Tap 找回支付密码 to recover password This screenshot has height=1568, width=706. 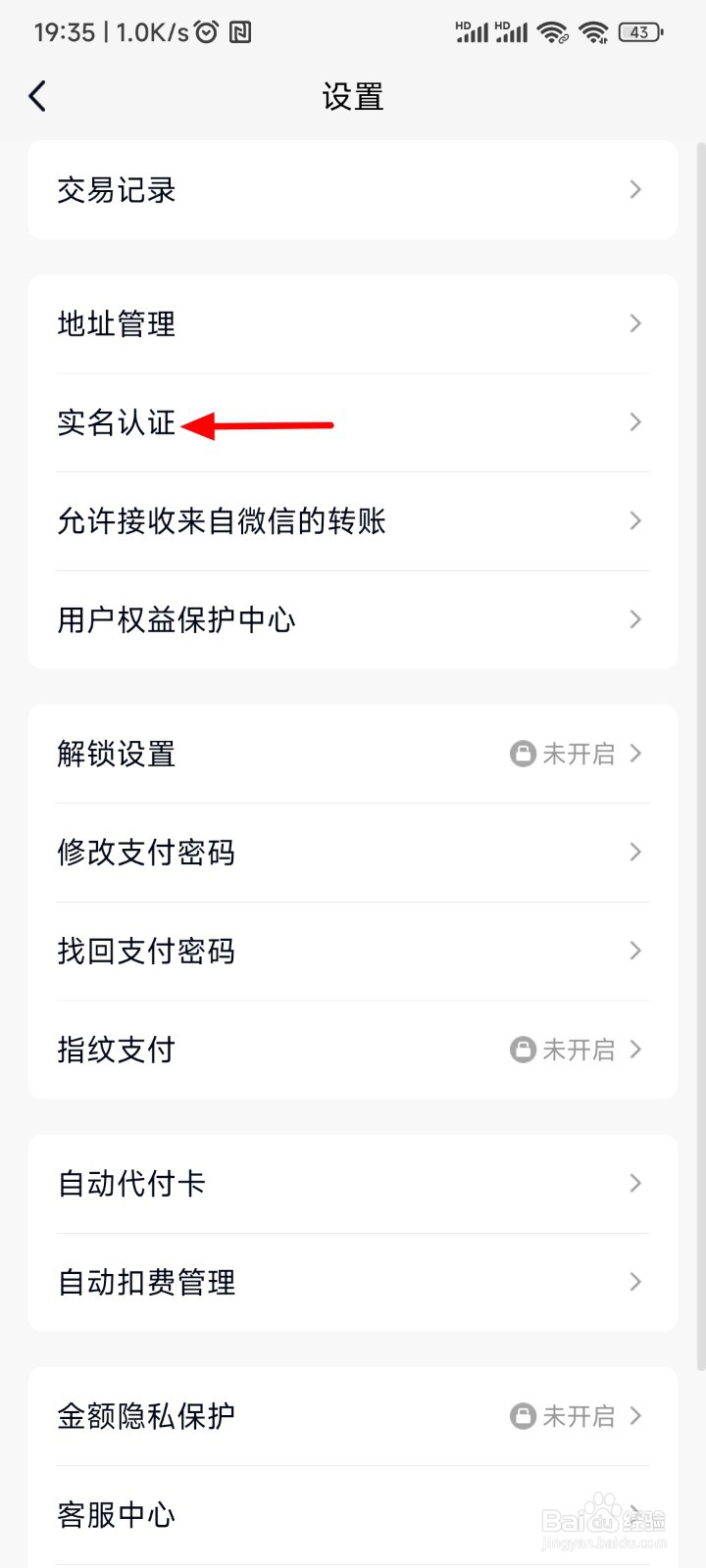coord(353,951)
